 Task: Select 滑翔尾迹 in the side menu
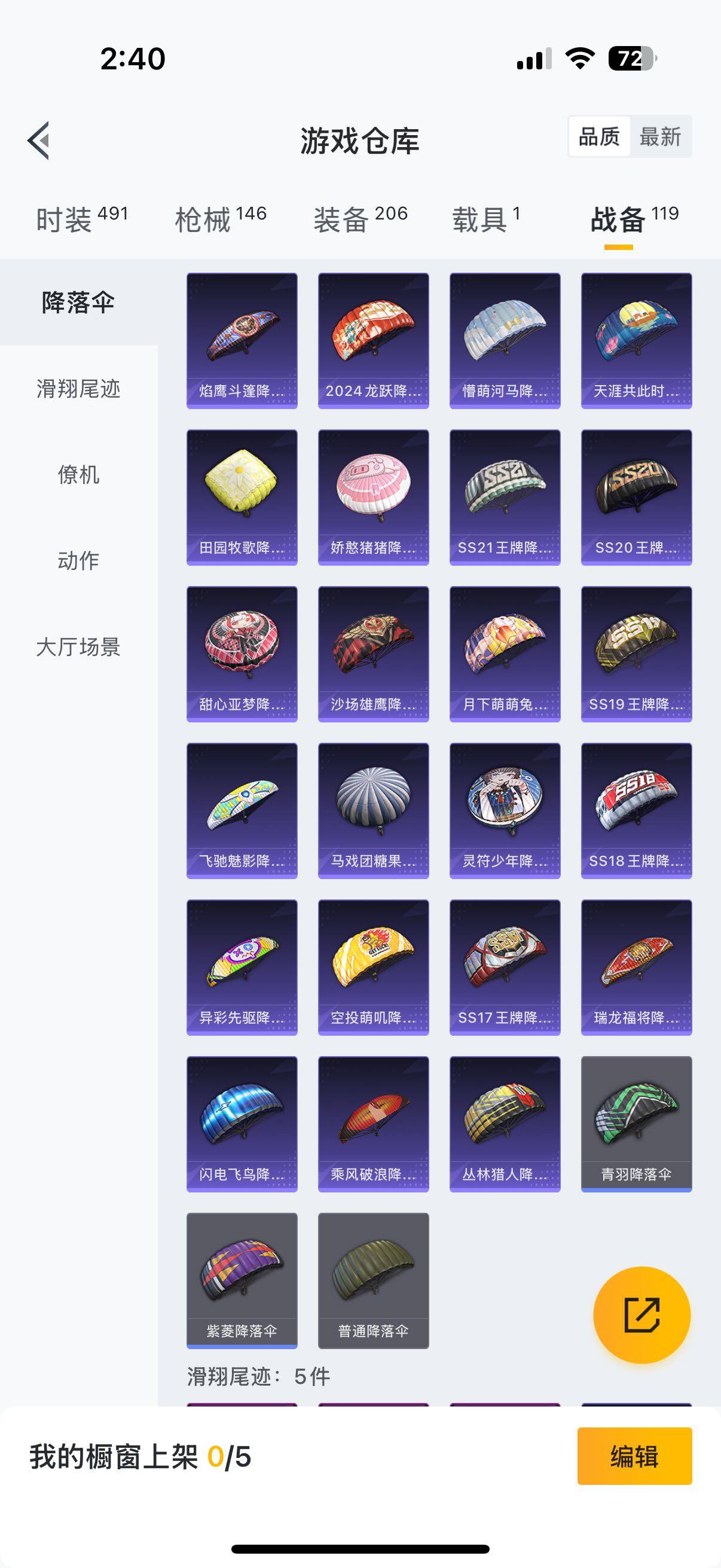point(78,388)
